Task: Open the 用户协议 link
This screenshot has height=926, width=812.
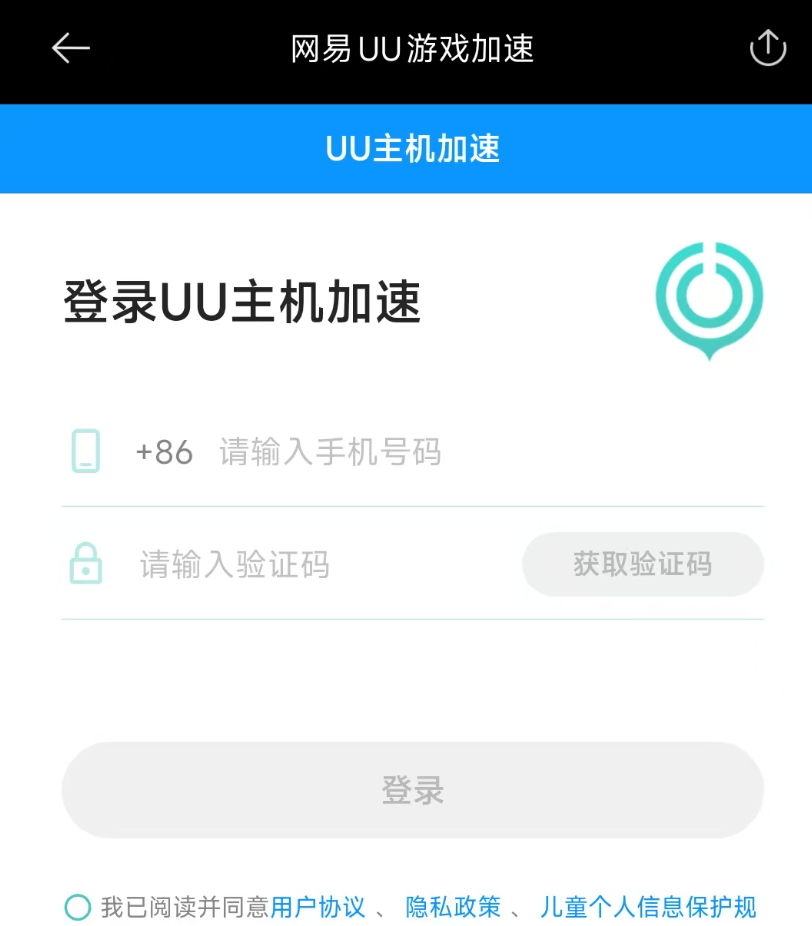Action: coord(318,907)
